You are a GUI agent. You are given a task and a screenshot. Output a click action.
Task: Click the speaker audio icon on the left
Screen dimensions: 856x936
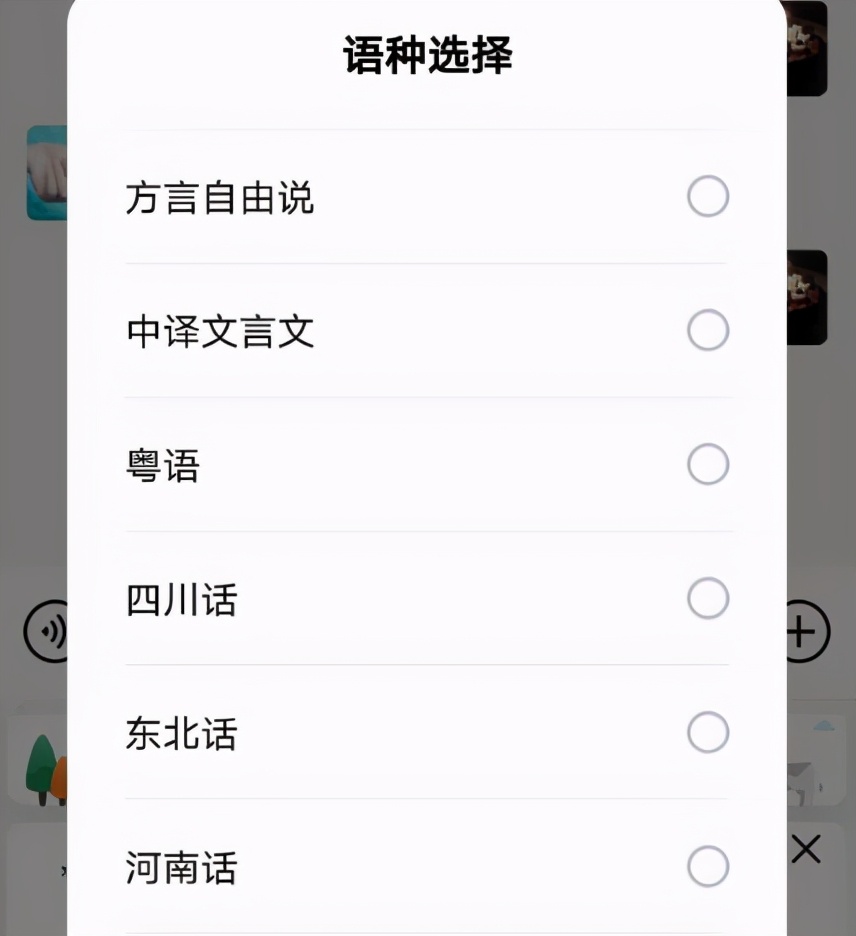(x=44, y=630)
